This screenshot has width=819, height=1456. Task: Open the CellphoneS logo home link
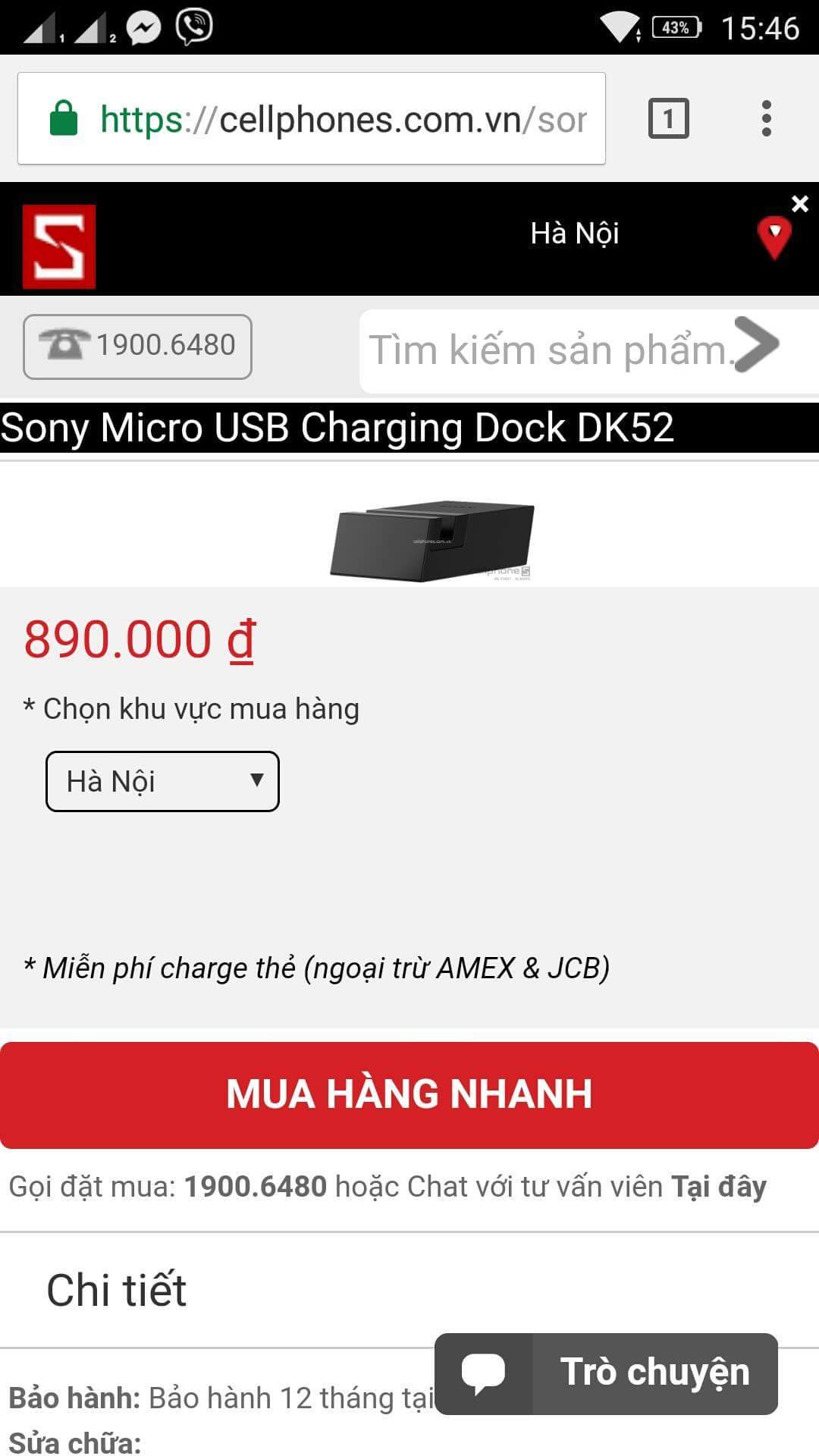(59, 246)
